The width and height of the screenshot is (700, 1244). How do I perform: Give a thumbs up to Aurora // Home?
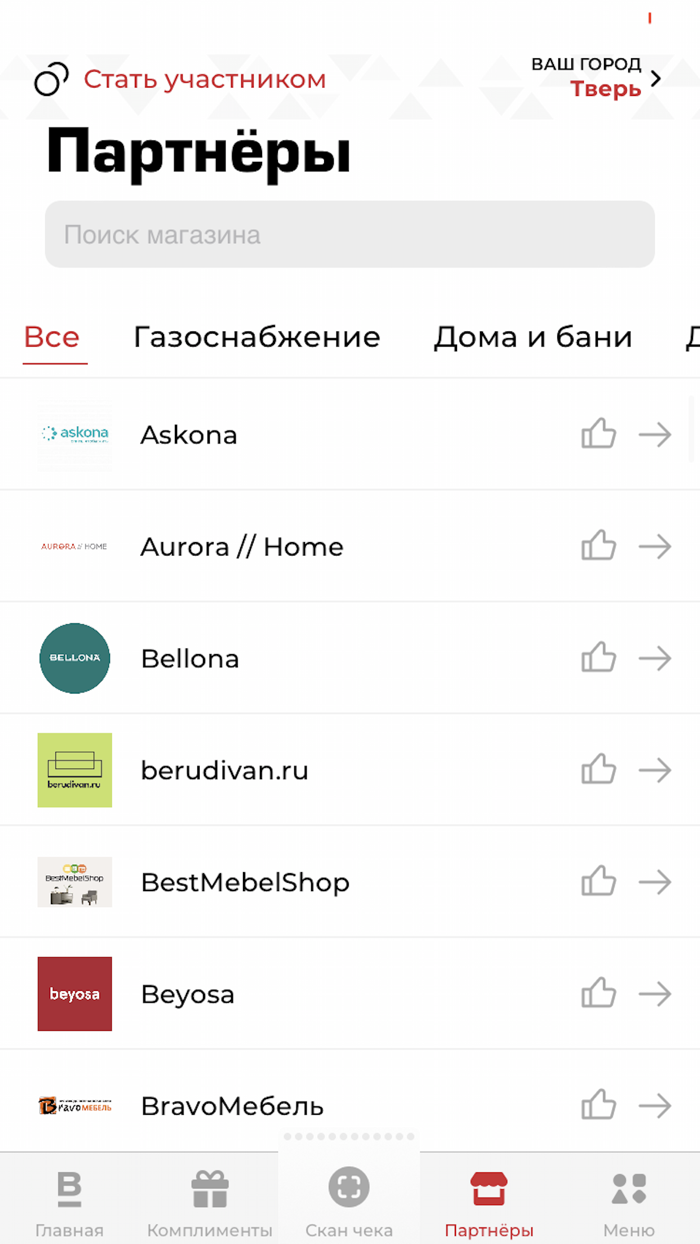click(x=598, y=547)
